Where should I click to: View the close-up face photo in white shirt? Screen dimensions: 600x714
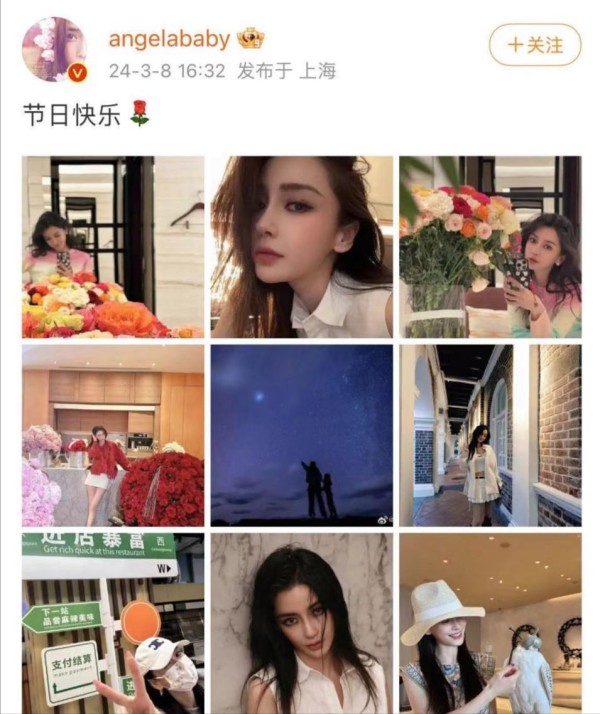[x=301, y=246]
